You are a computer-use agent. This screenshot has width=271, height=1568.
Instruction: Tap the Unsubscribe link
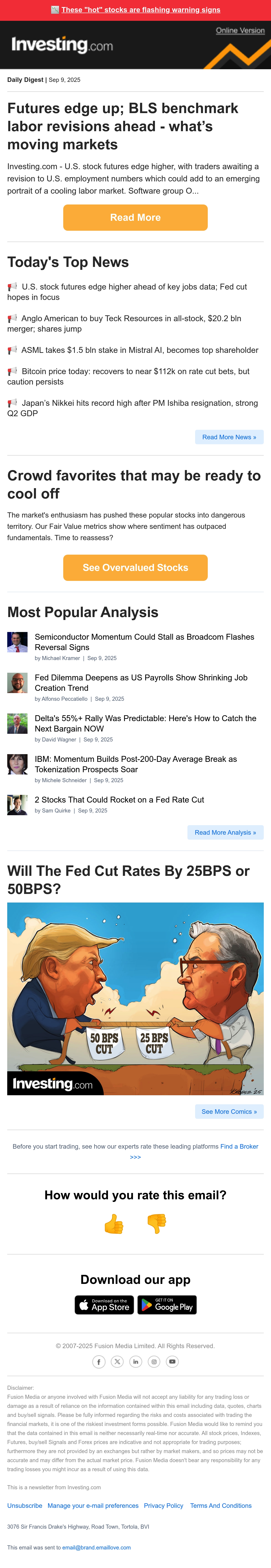[x=25, y=1505]
